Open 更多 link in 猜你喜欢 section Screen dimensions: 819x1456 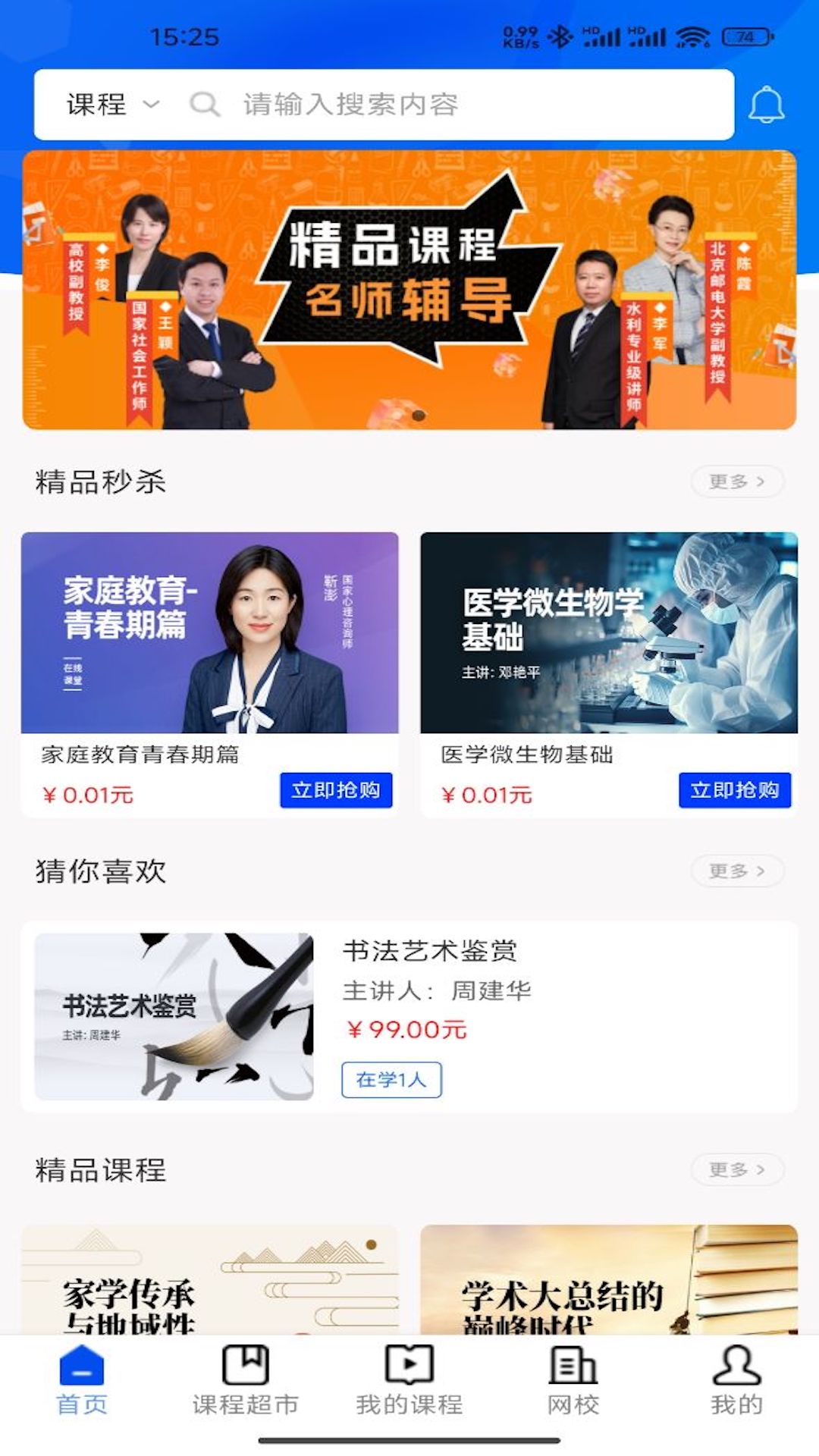click(736, 871)
